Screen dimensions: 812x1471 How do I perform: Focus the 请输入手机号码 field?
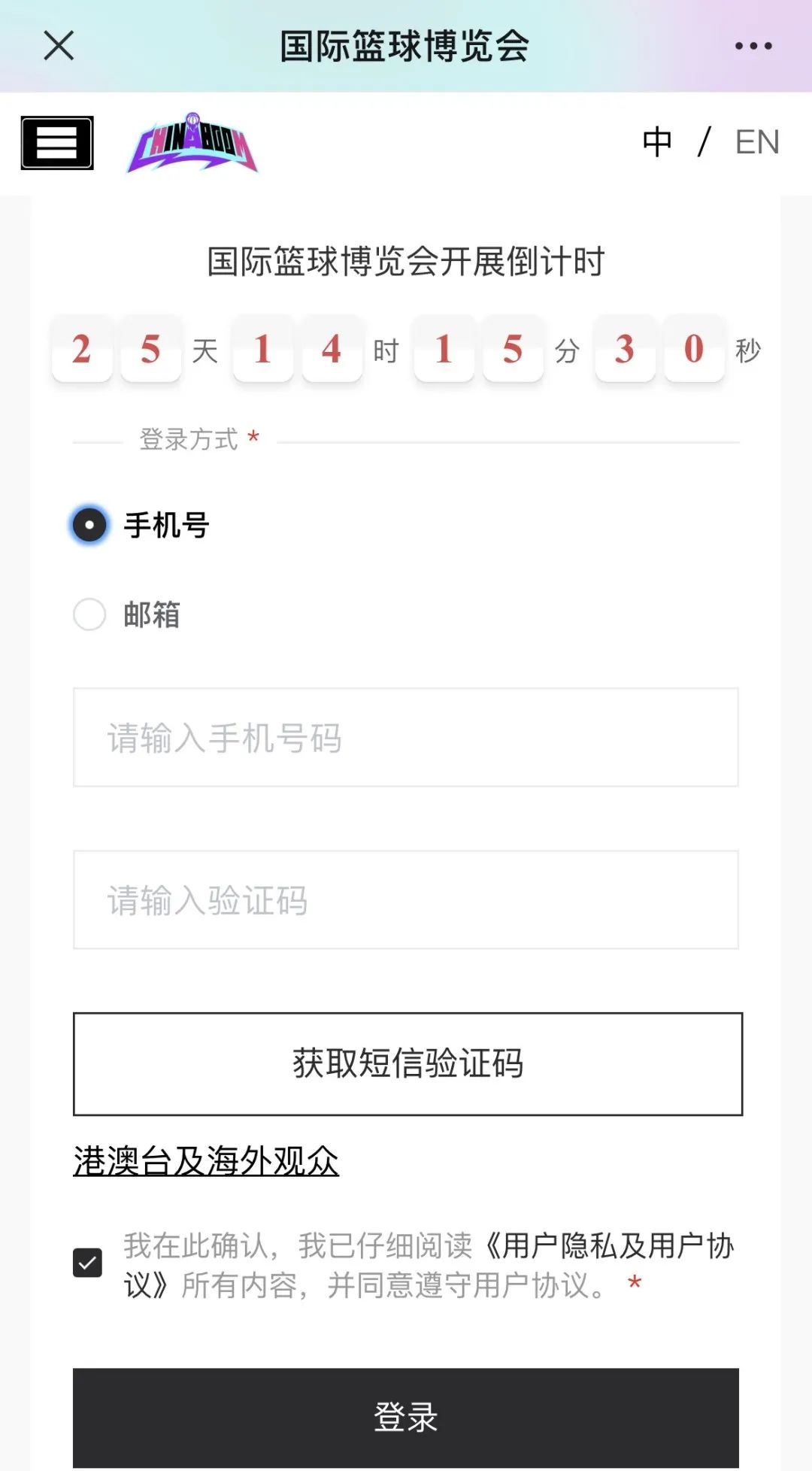[x=406, y=738]
